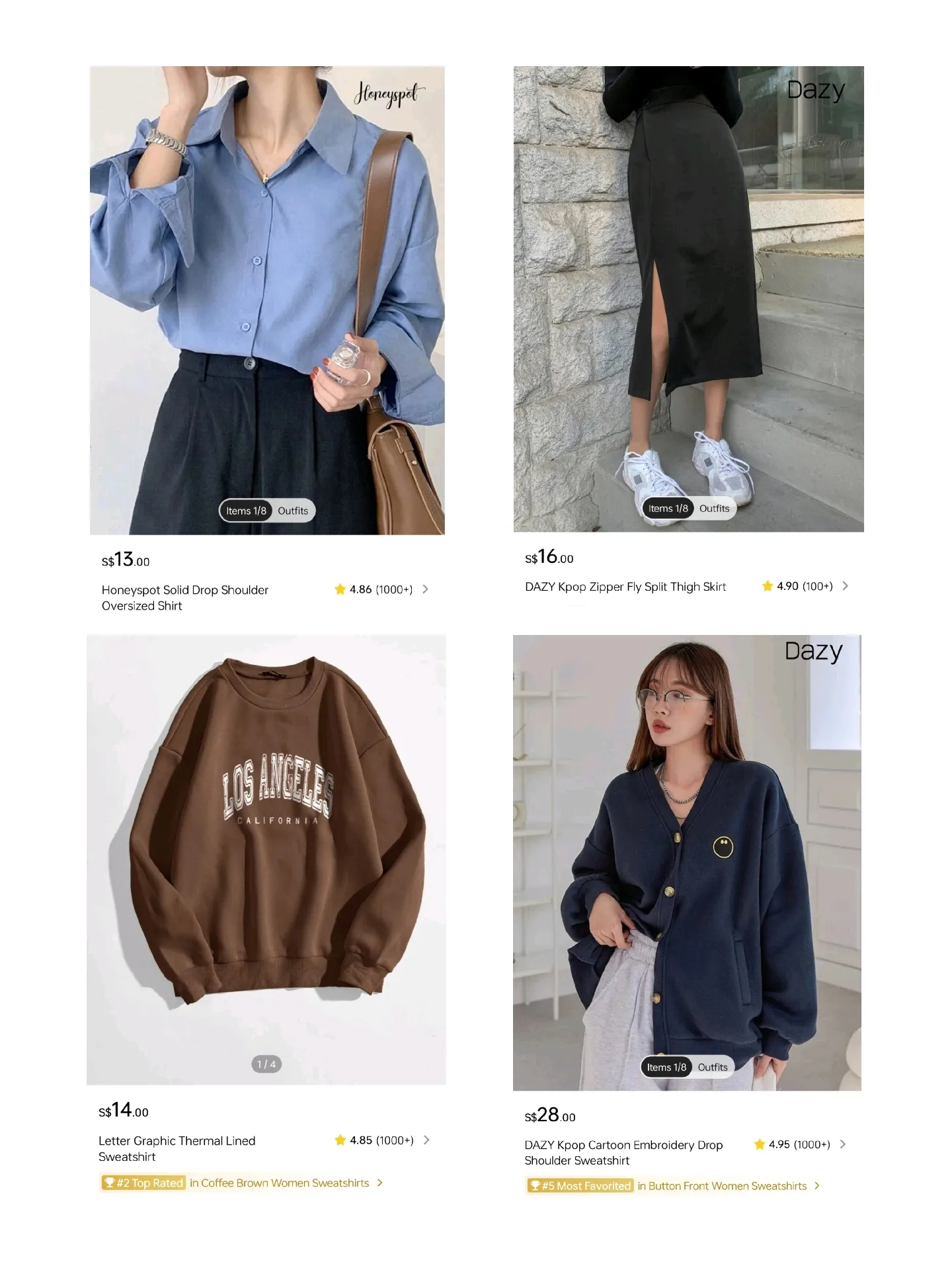Click the star icon beside the 4.85 rating
The width and height of the screenshot is (952, 1270).
pyautogui.click(x=340, y=1140)
